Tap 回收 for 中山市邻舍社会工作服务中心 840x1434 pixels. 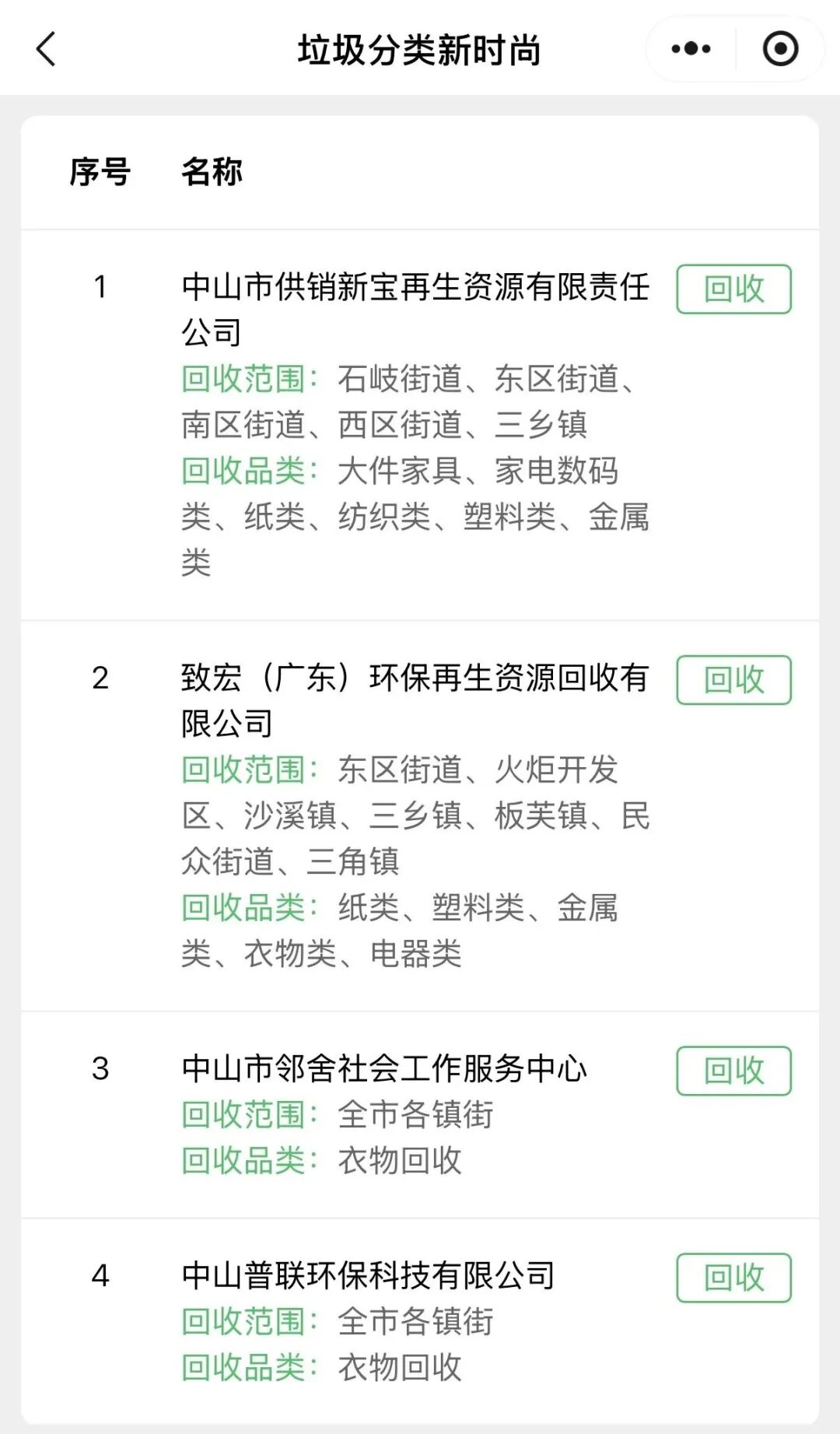click(733, 1071)
